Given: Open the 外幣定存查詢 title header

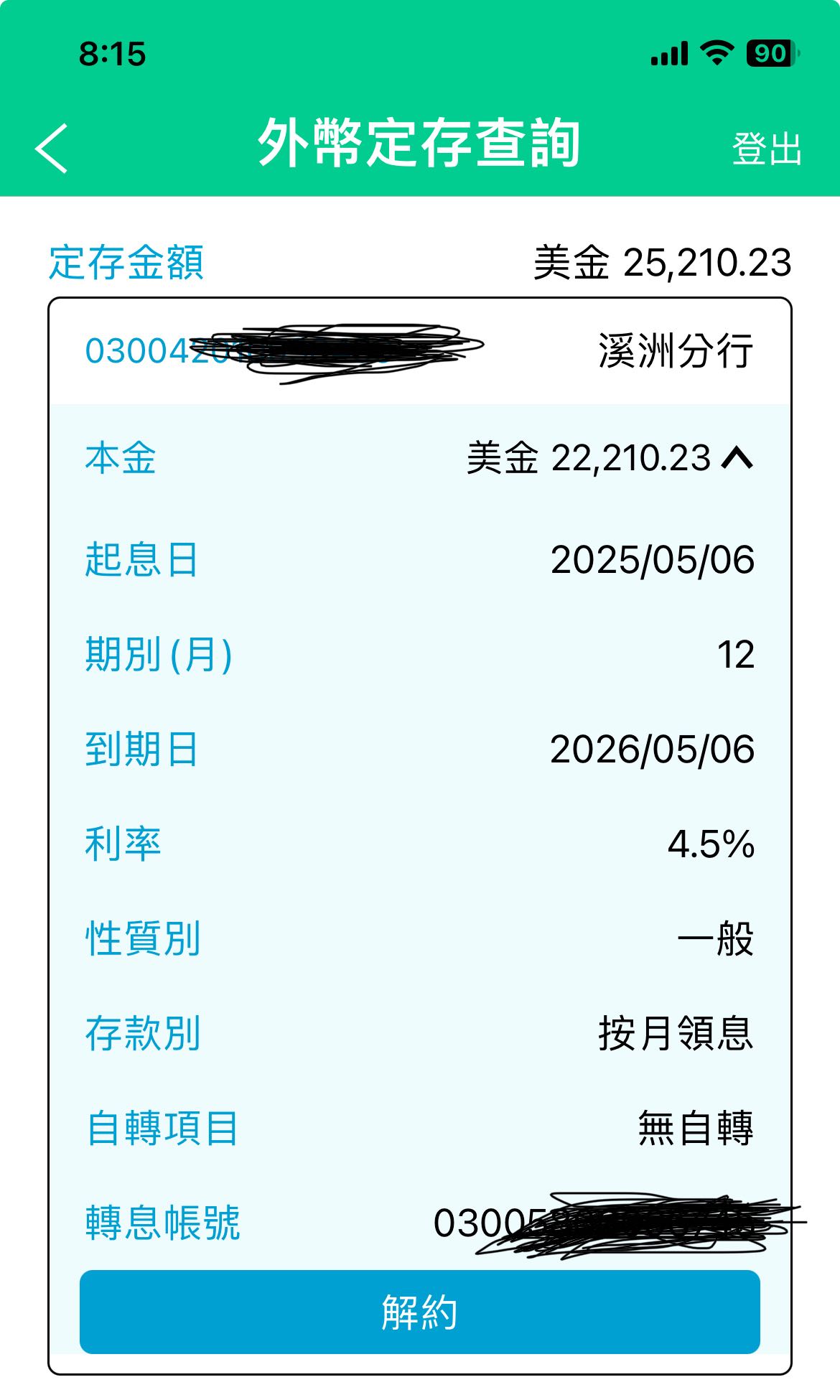Looking at the screenshot, I should pos(420,147).
